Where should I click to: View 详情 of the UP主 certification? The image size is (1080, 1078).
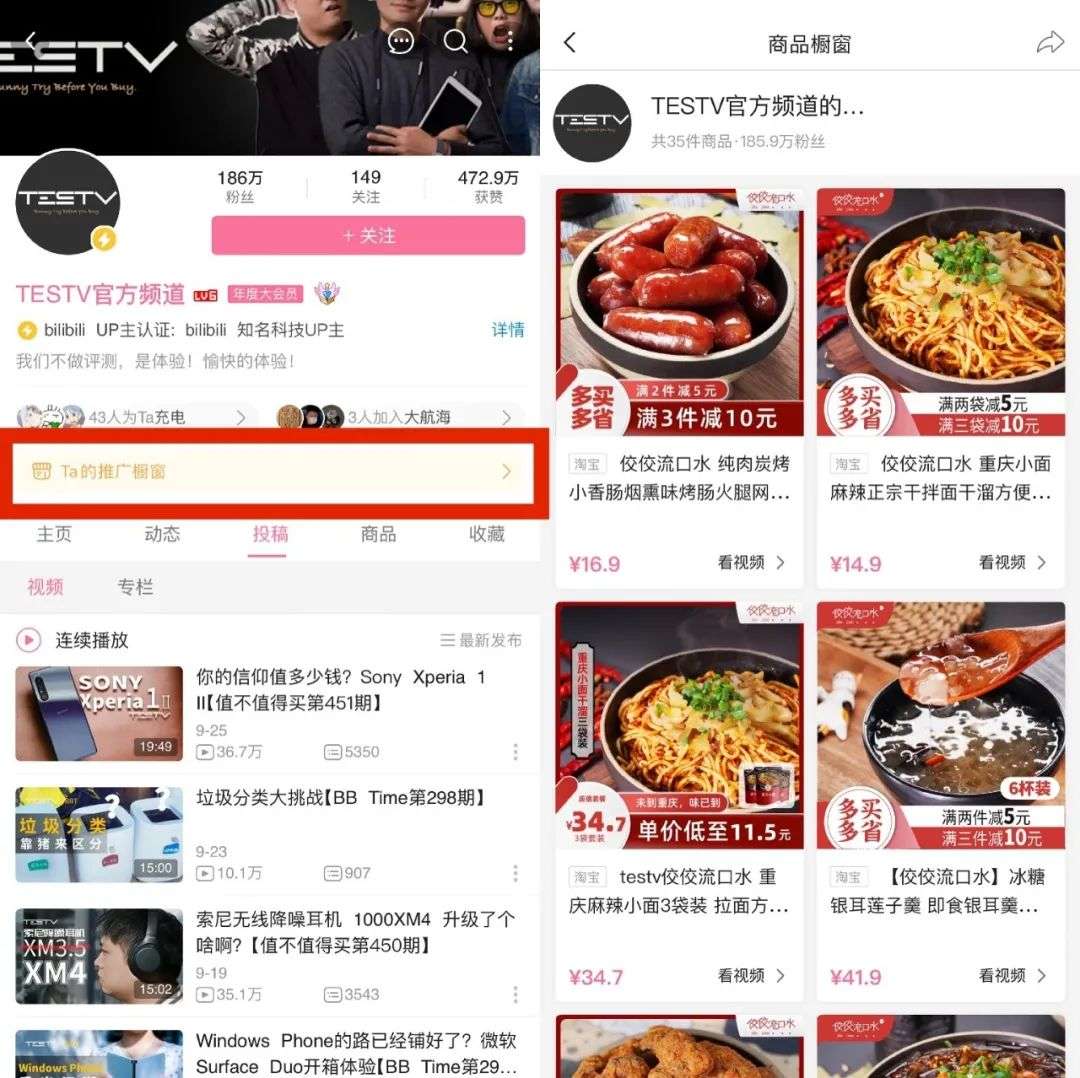click(x=508, y=330)
